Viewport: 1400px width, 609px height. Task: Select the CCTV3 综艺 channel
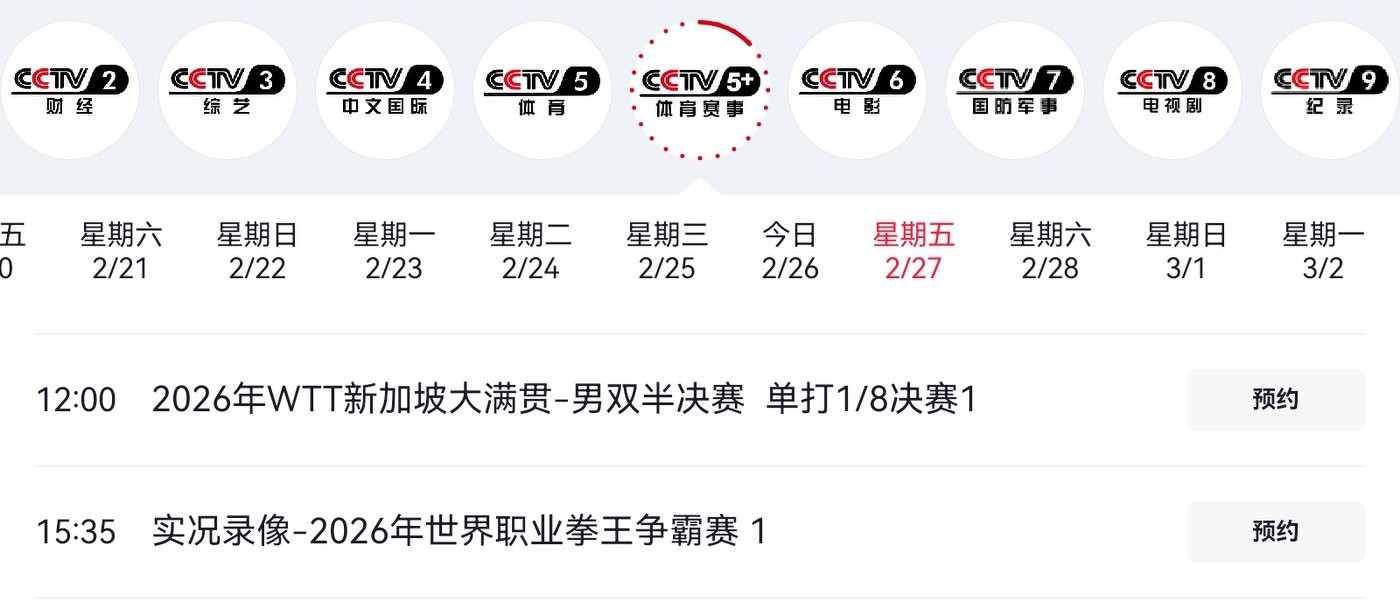coord(227,89)
